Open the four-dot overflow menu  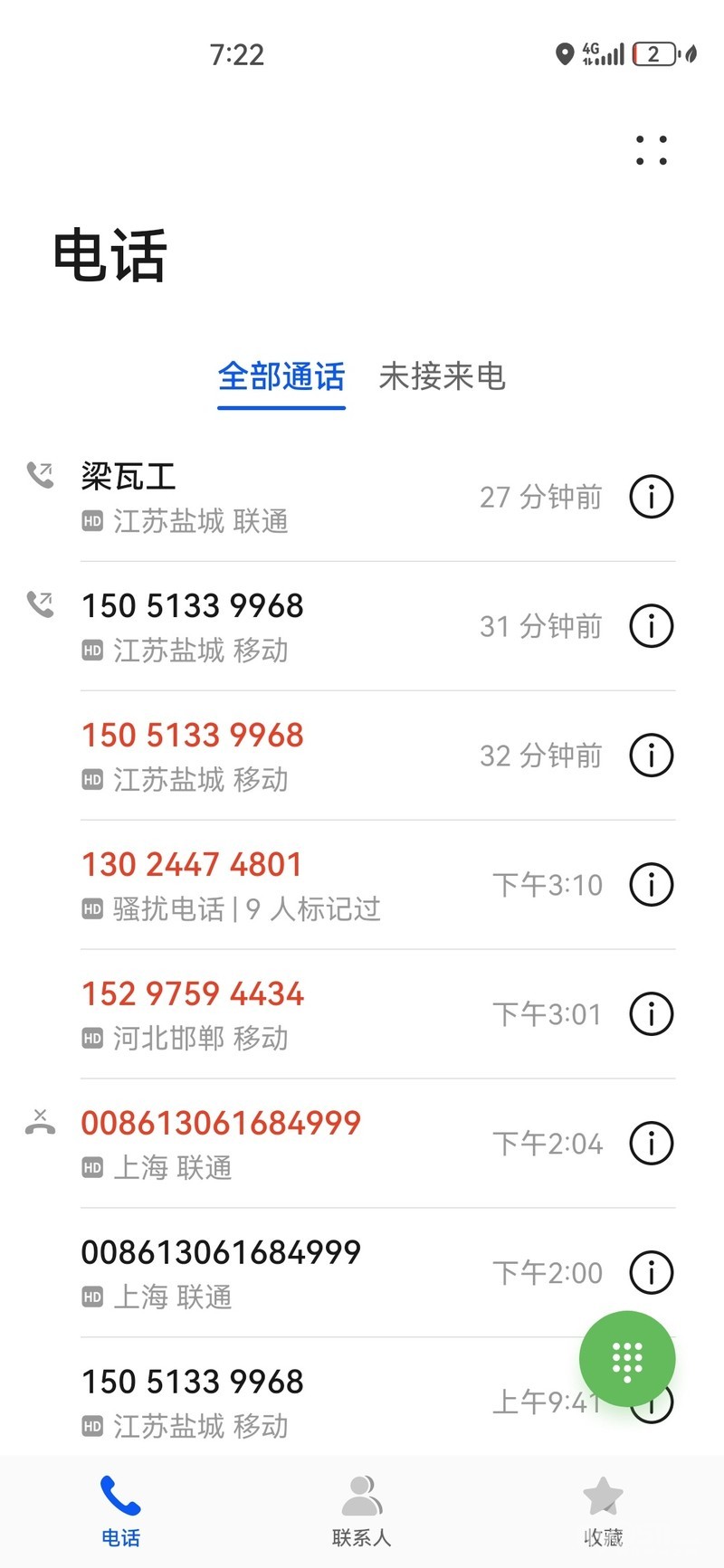coord(651,150)
